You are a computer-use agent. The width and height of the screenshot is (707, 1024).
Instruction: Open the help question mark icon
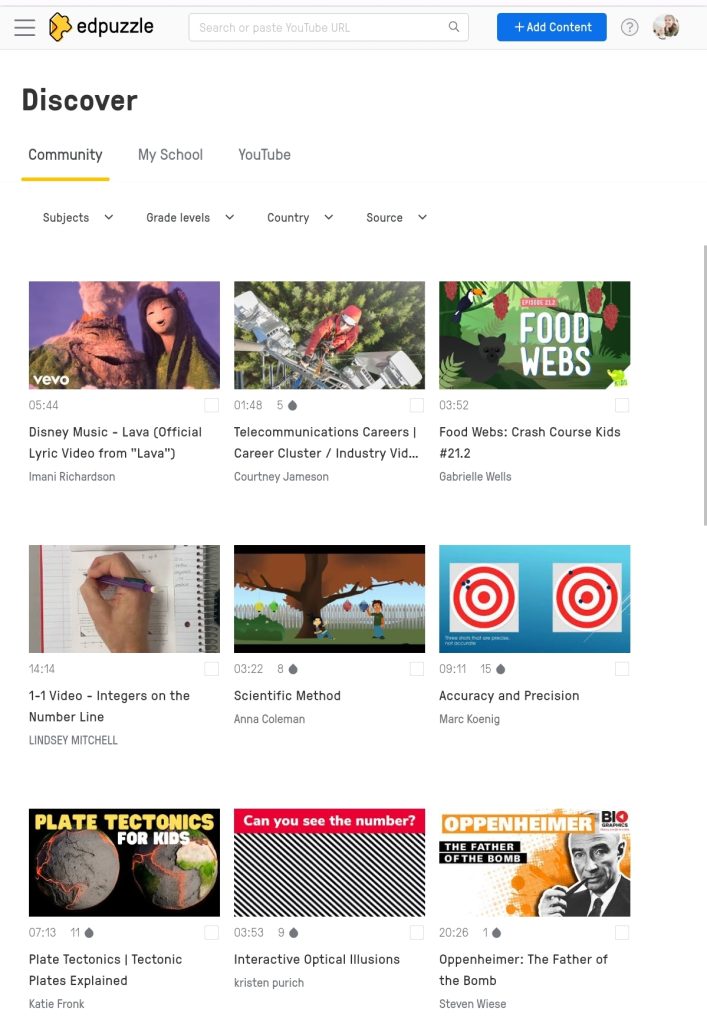coord(629,27)
